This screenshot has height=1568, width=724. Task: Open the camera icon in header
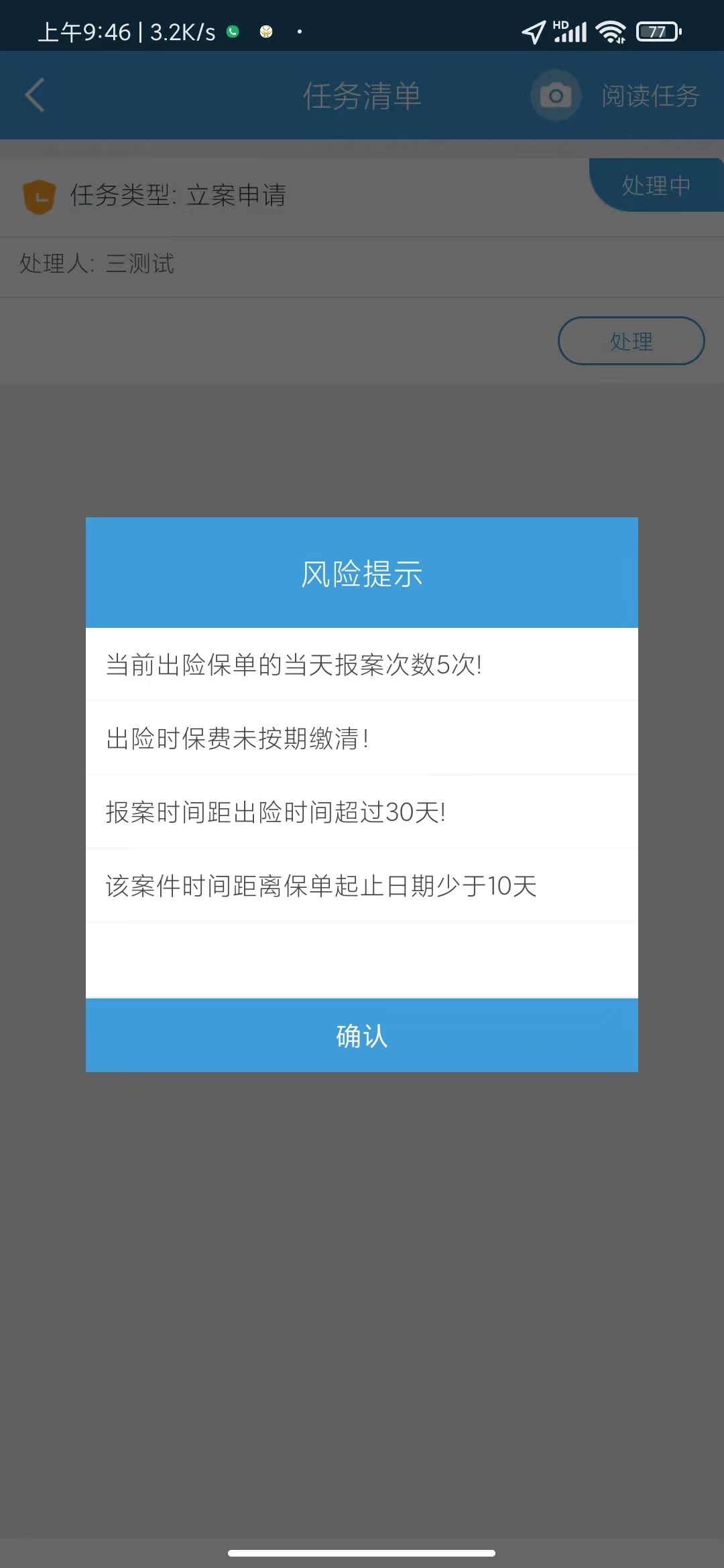(x=556, y=95)
